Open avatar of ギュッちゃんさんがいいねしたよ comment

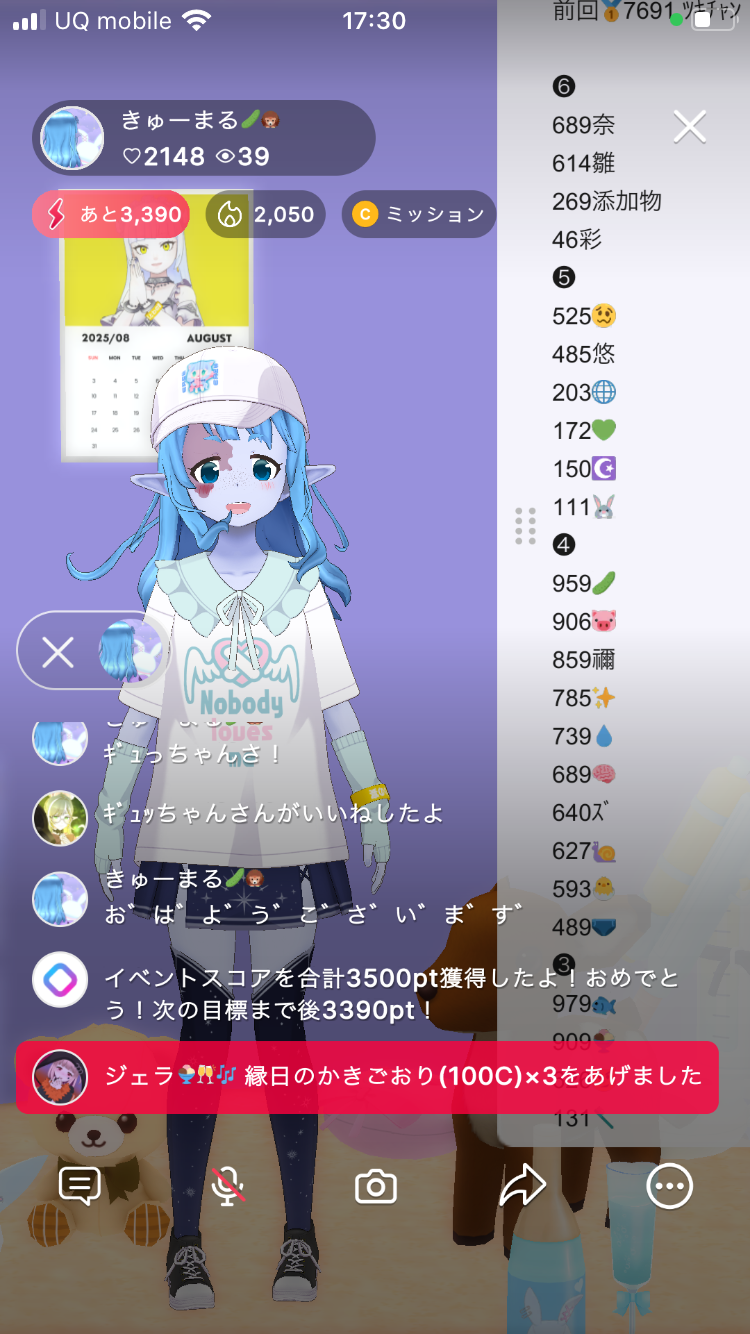click(x=60, y=817)
